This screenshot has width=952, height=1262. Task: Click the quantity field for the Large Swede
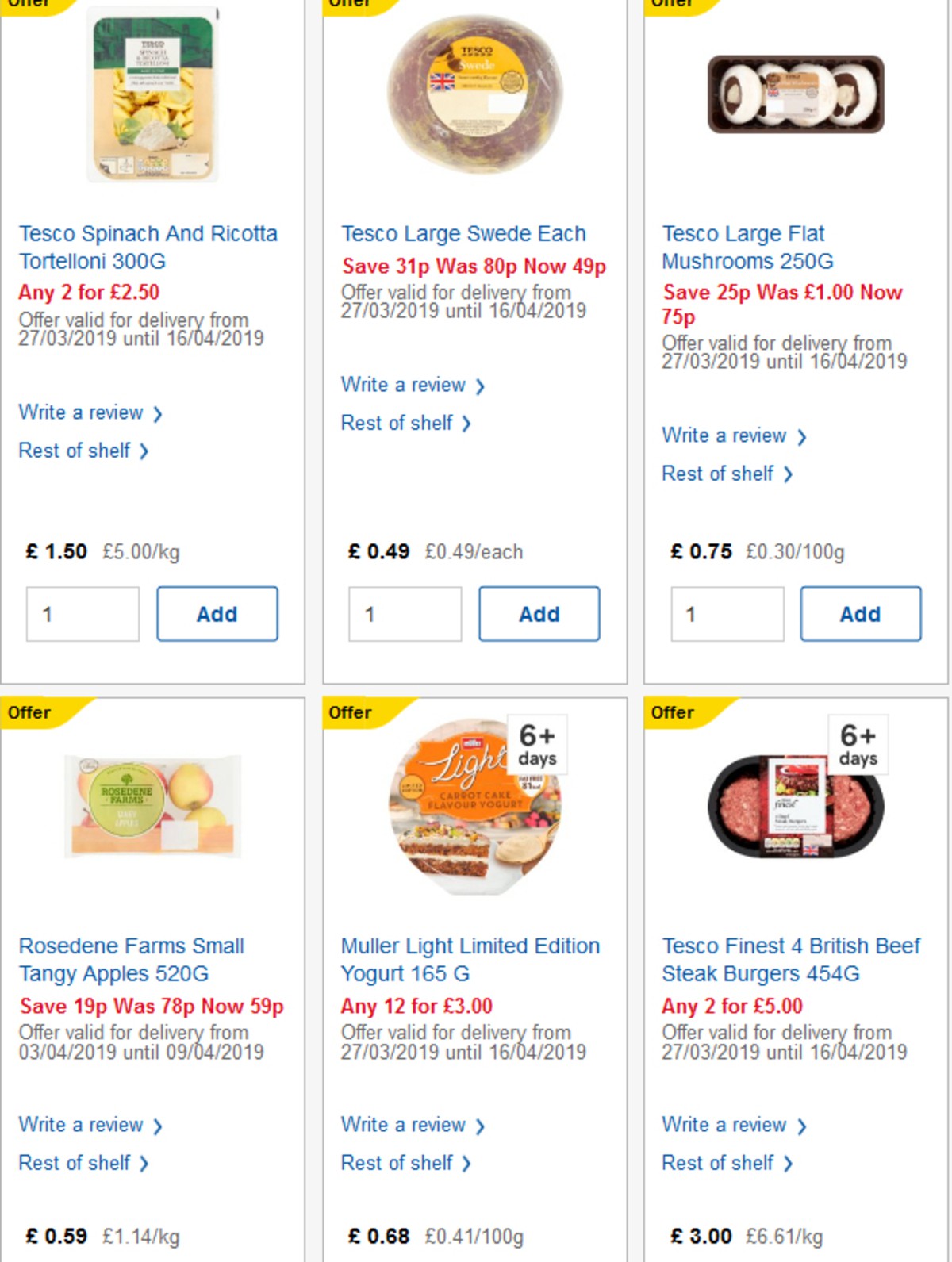(405, 613)
